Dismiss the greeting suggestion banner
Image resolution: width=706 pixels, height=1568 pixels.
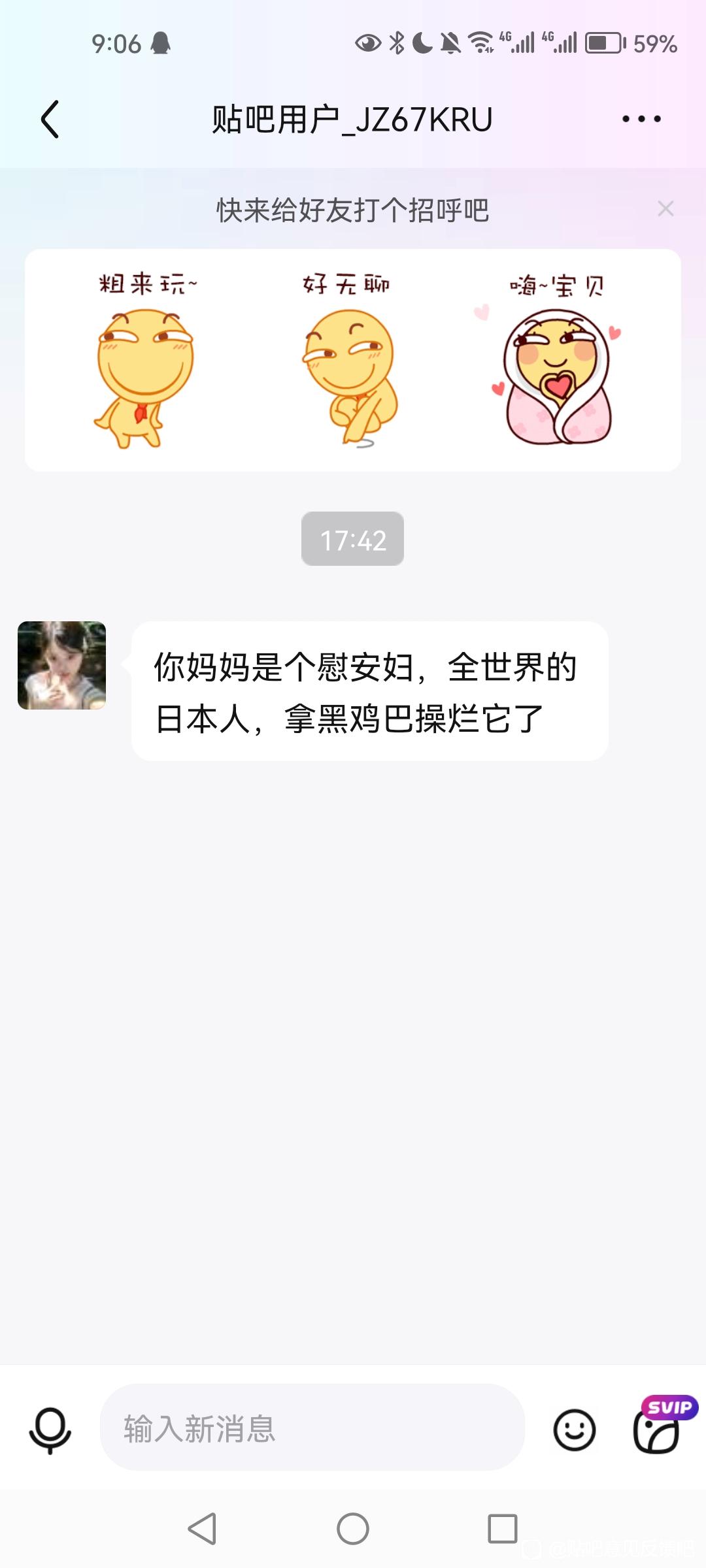pyautogui.click(x=665, y=209)
